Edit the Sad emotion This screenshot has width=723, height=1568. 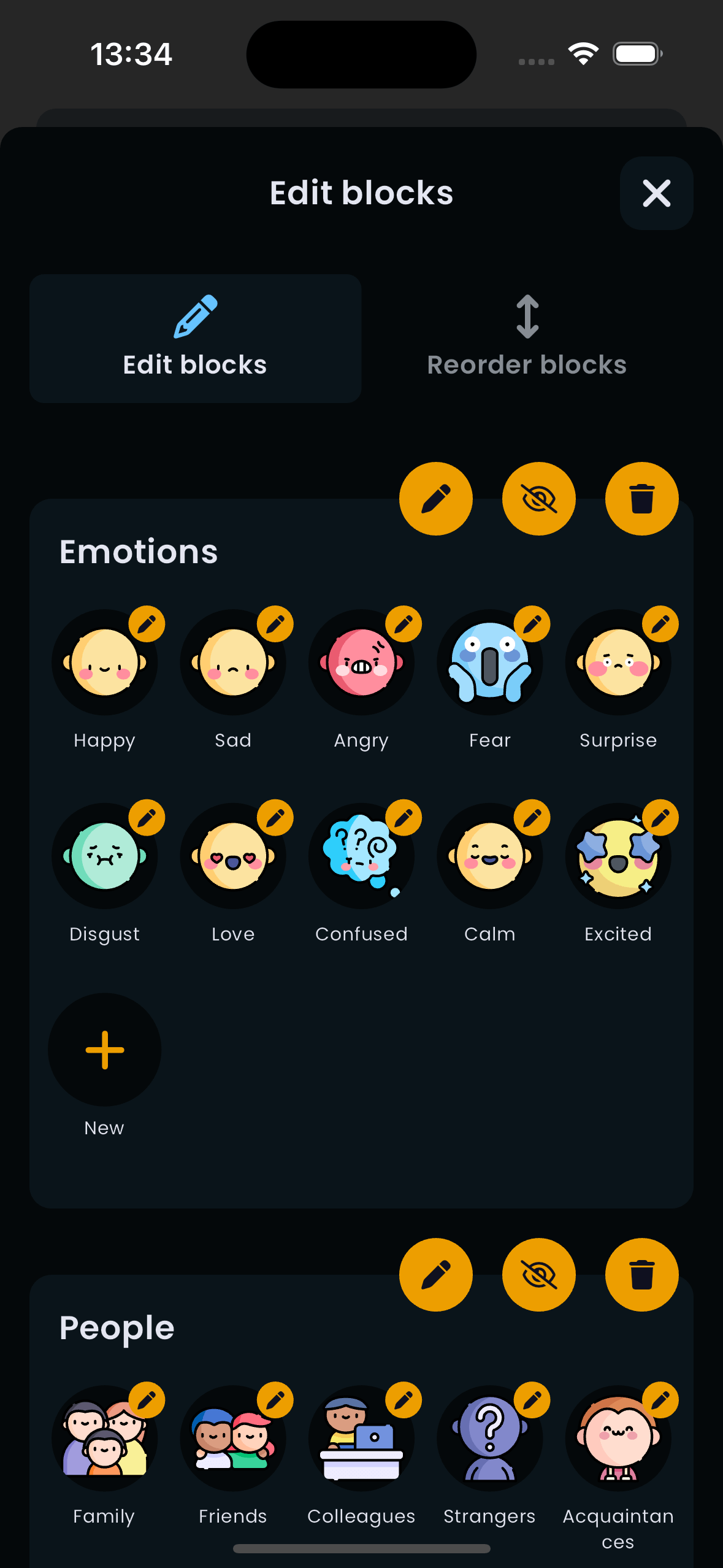click(x=275, y=625)
